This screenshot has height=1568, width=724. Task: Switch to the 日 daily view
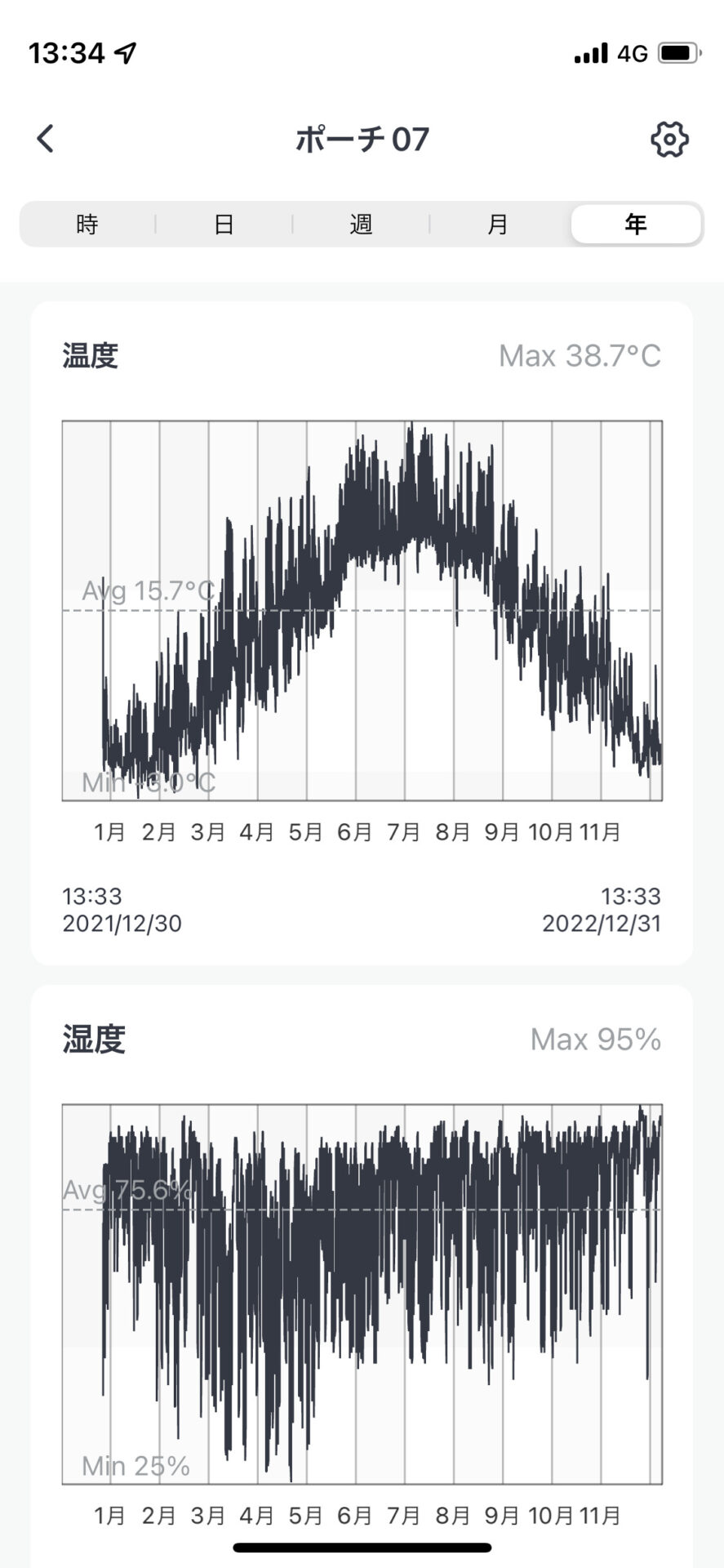[x=224, y=224]
